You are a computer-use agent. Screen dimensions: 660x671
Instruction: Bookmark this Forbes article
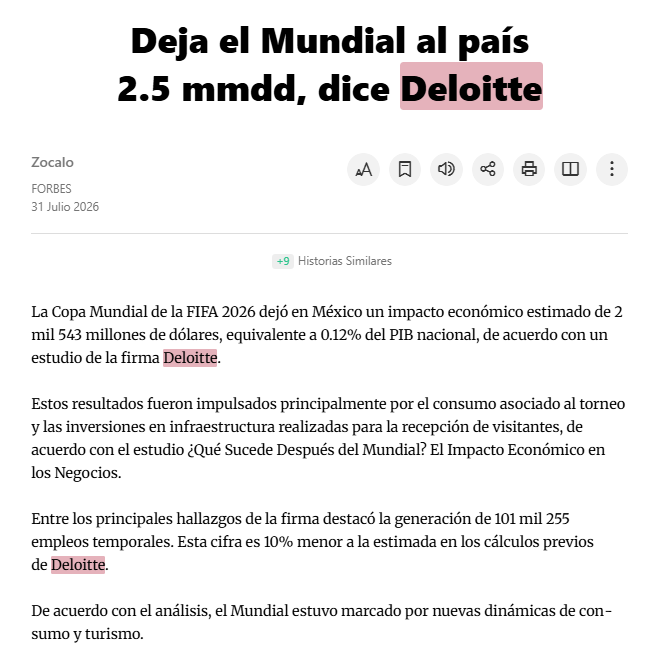[405, 169]
